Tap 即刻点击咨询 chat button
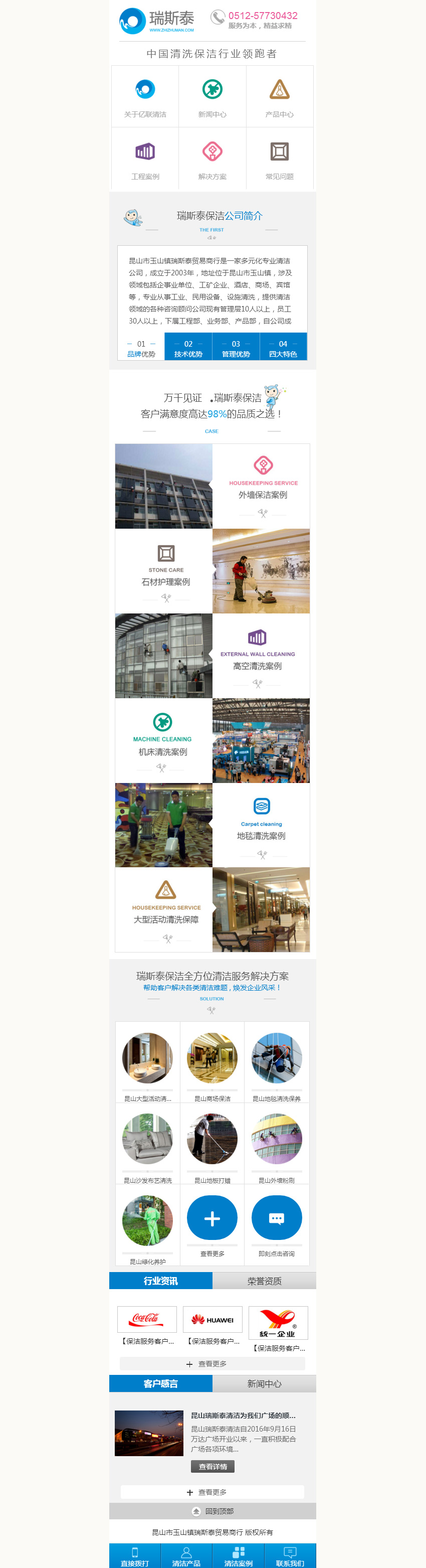The image size is (426, 1568). click(276, 1218)
